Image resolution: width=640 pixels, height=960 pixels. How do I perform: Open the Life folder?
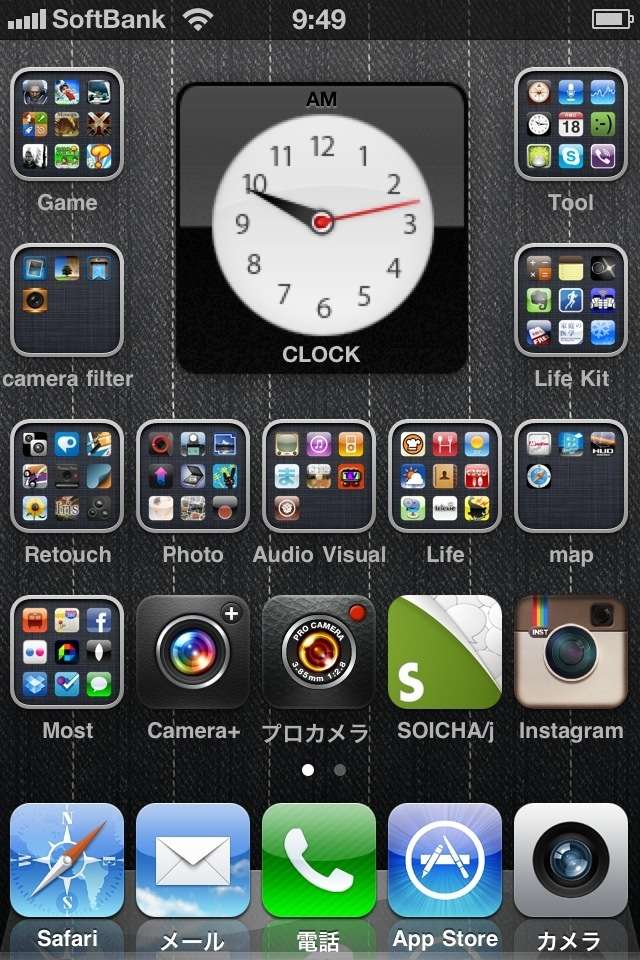(x=445, y=476)
